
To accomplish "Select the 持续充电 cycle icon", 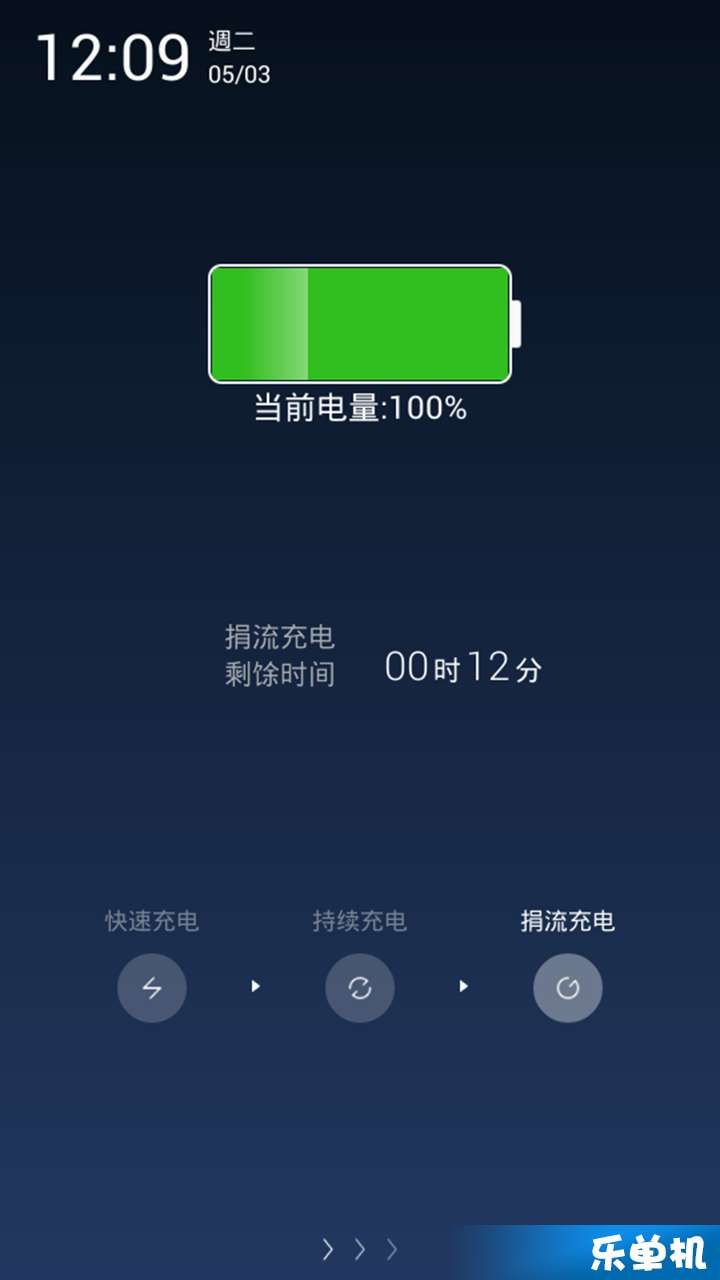I will pos(360,988).
